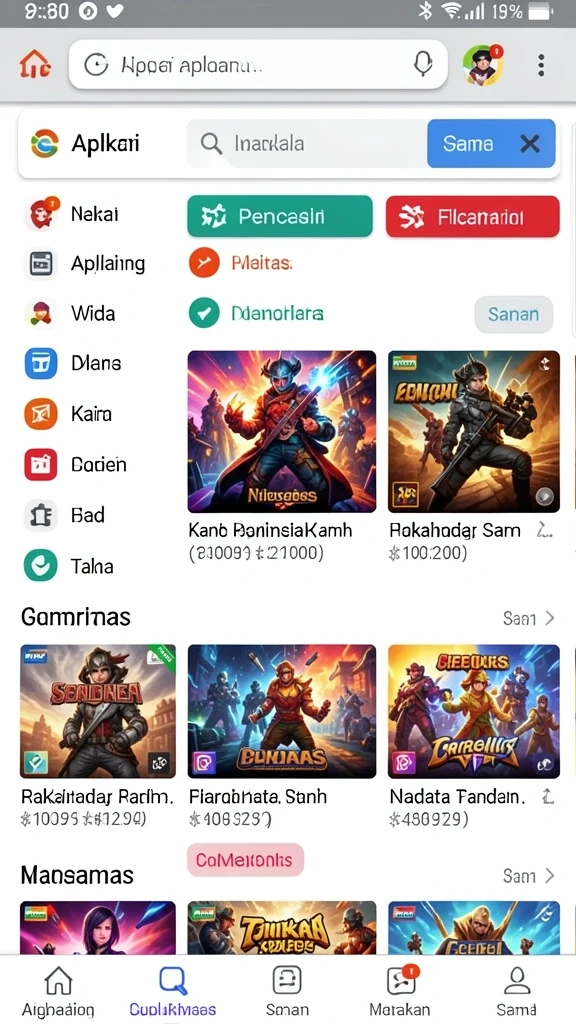This screenshot has width=576, height=1024.
Task: Tap the Sanan button
Action: [x=513, y=314]
